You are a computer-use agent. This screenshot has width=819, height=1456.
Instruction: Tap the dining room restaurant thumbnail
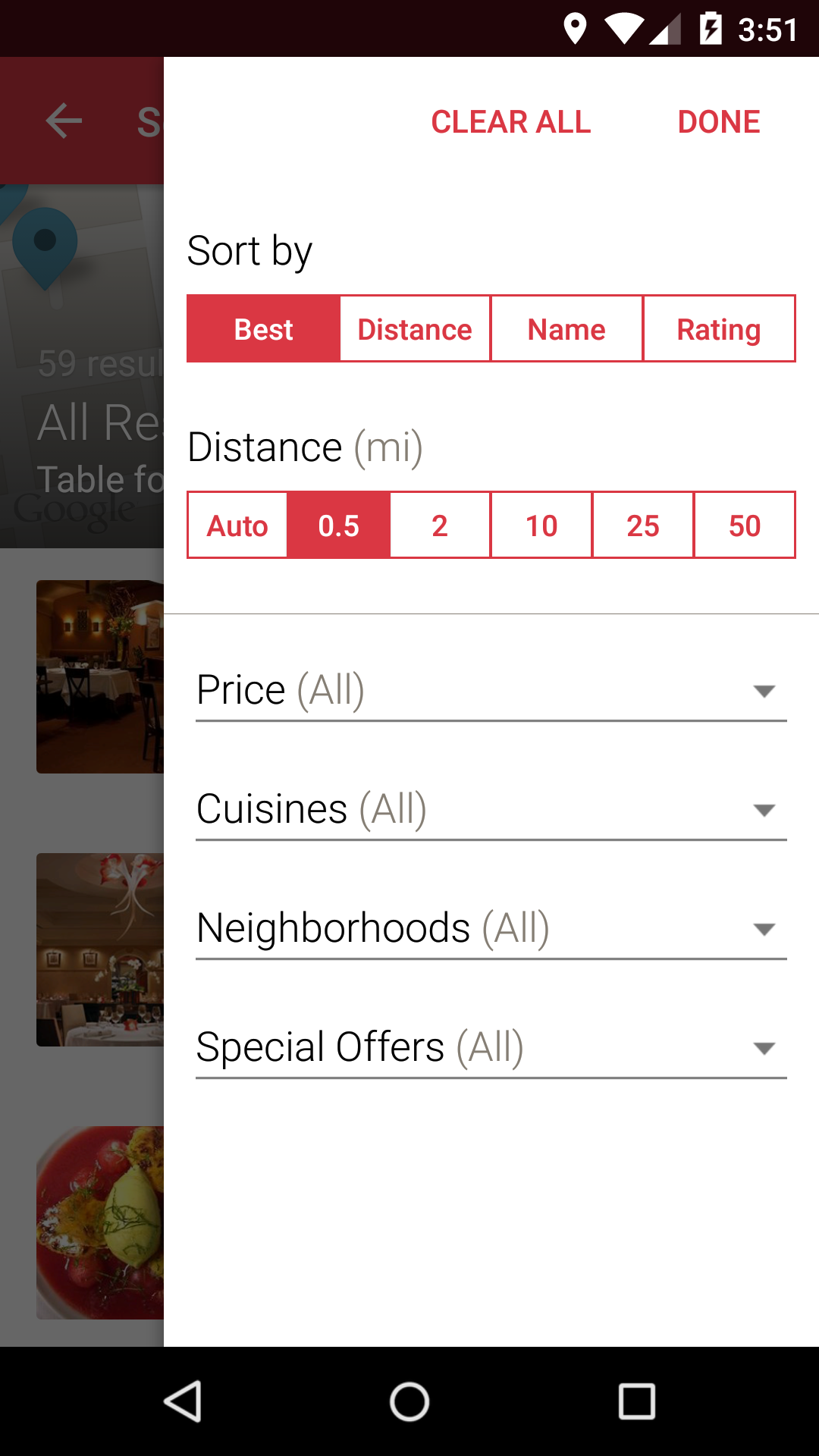[x=99, y=676]
